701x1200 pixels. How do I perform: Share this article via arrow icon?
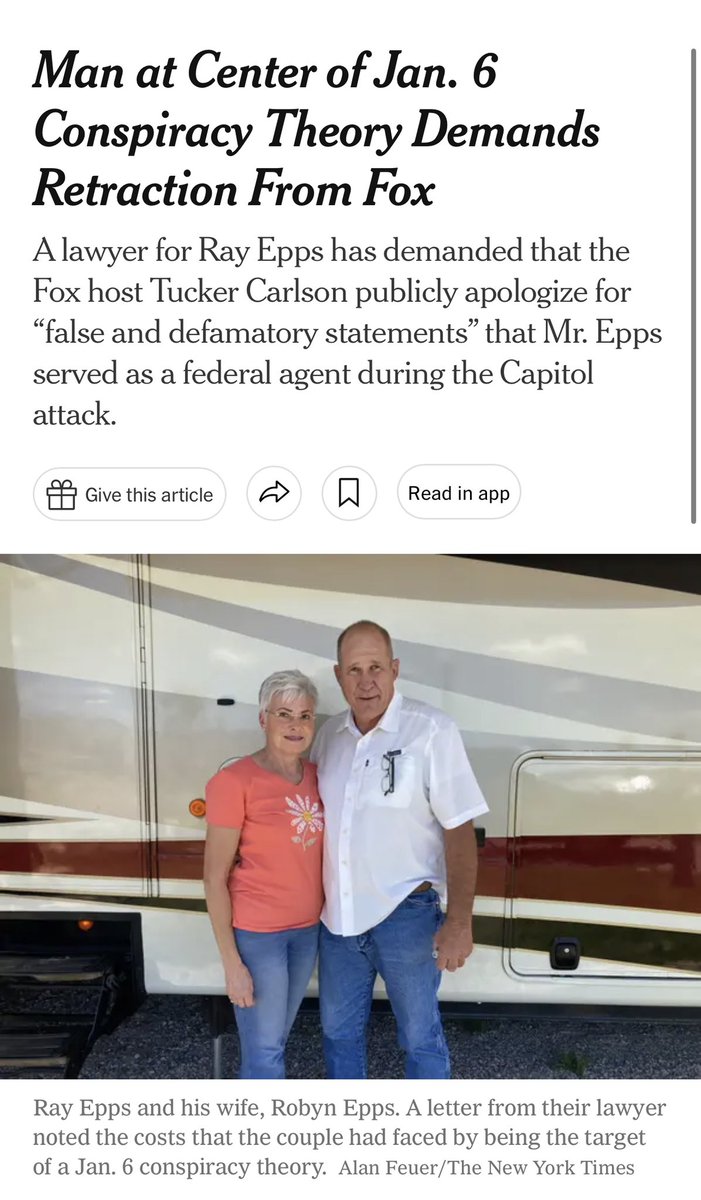(x=274, y=493)
